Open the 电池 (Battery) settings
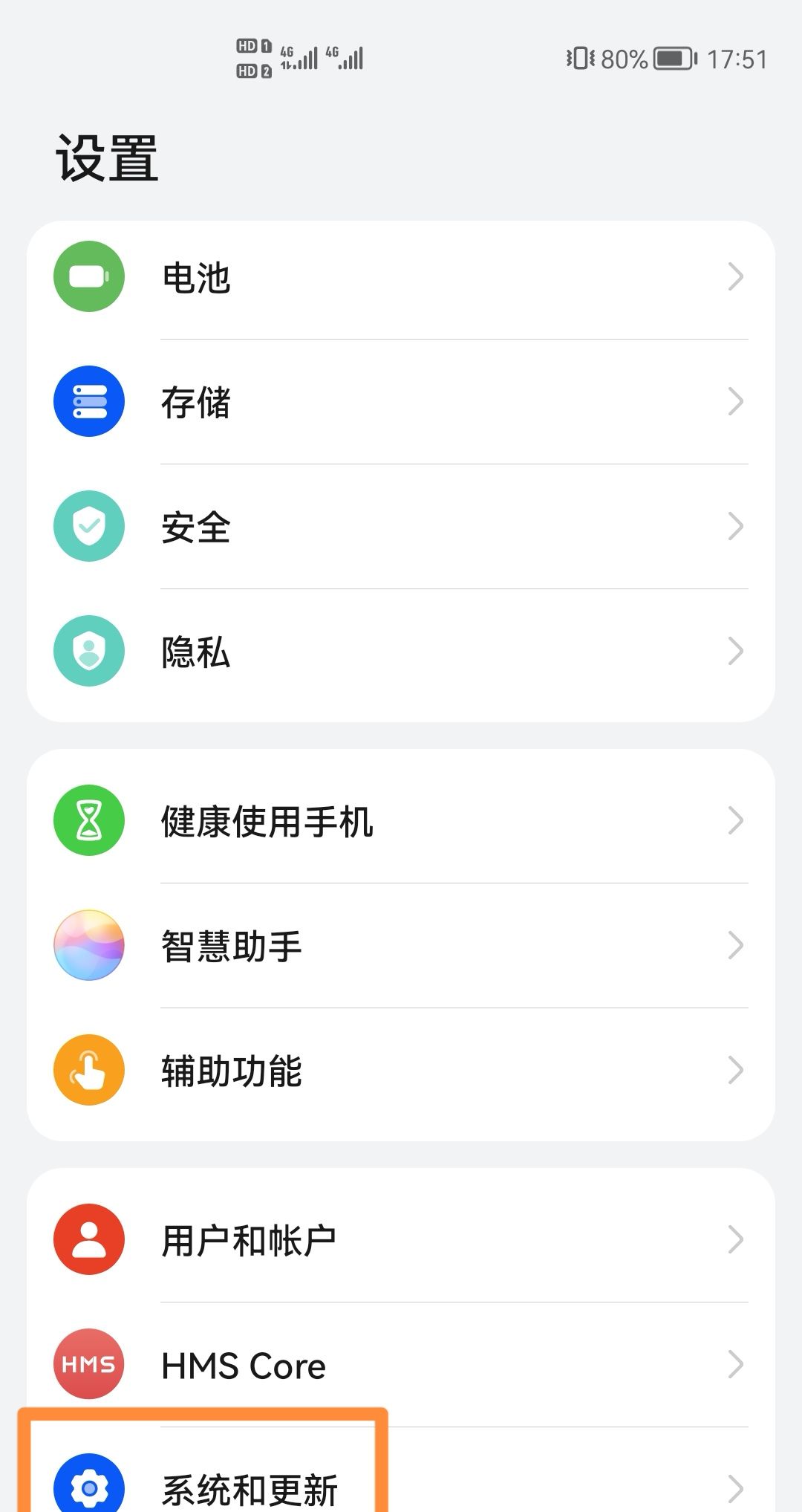The image size is (802, 1512). (x=401, y=277)
